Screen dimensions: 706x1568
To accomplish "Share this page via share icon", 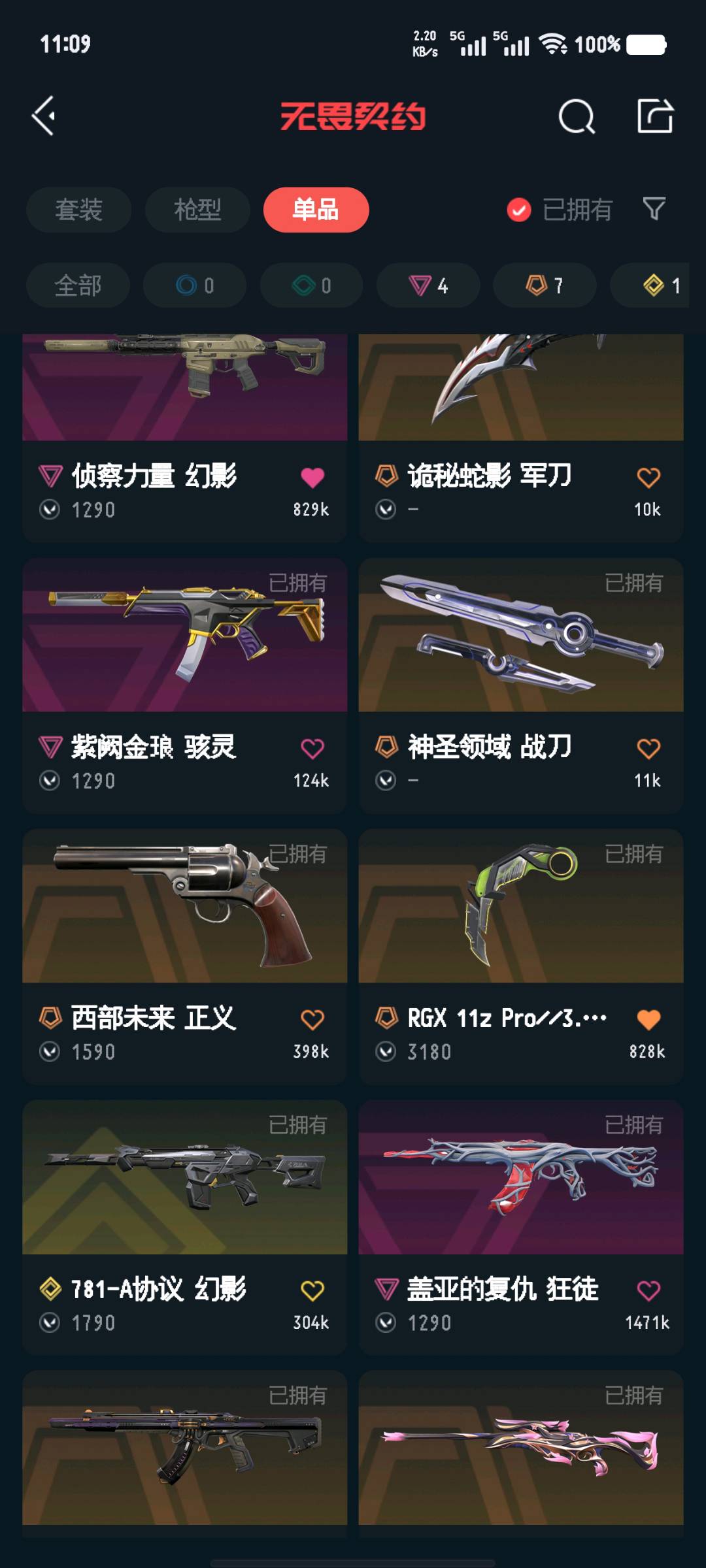I will (x=655, y=117).
